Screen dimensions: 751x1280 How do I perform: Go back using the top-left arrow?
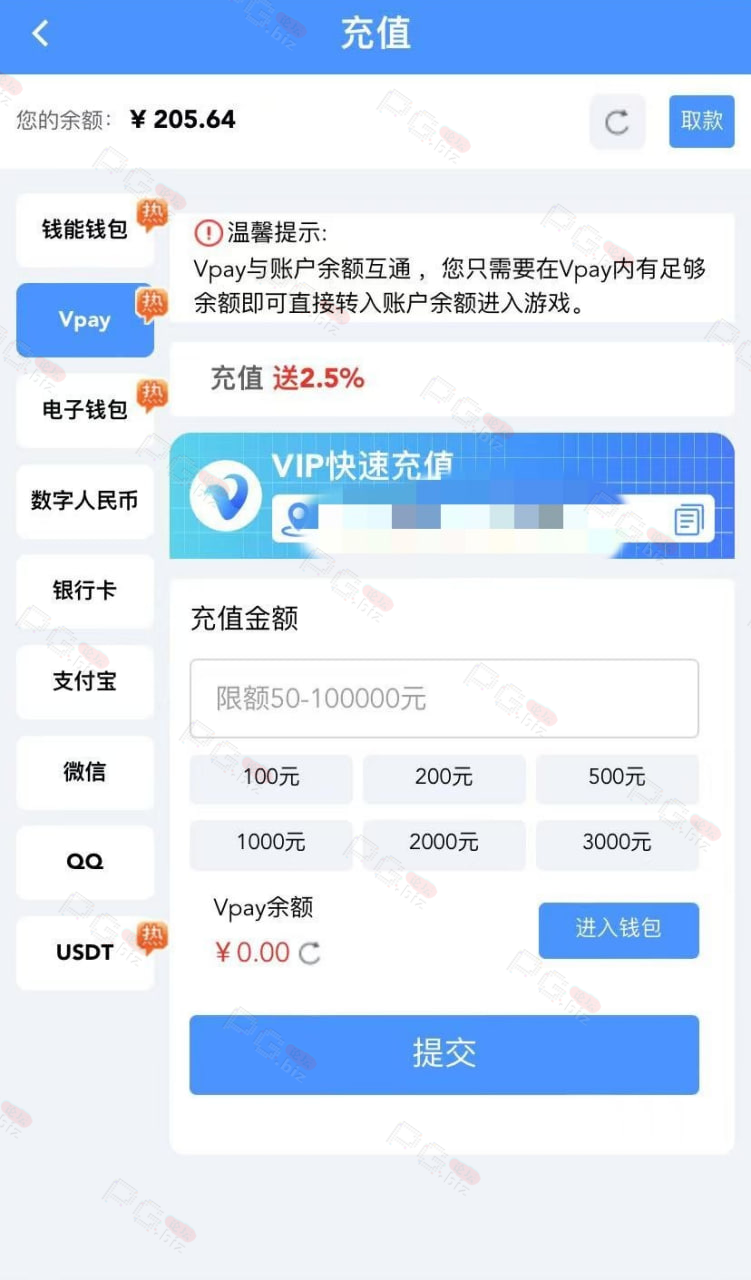click(40, 34)
